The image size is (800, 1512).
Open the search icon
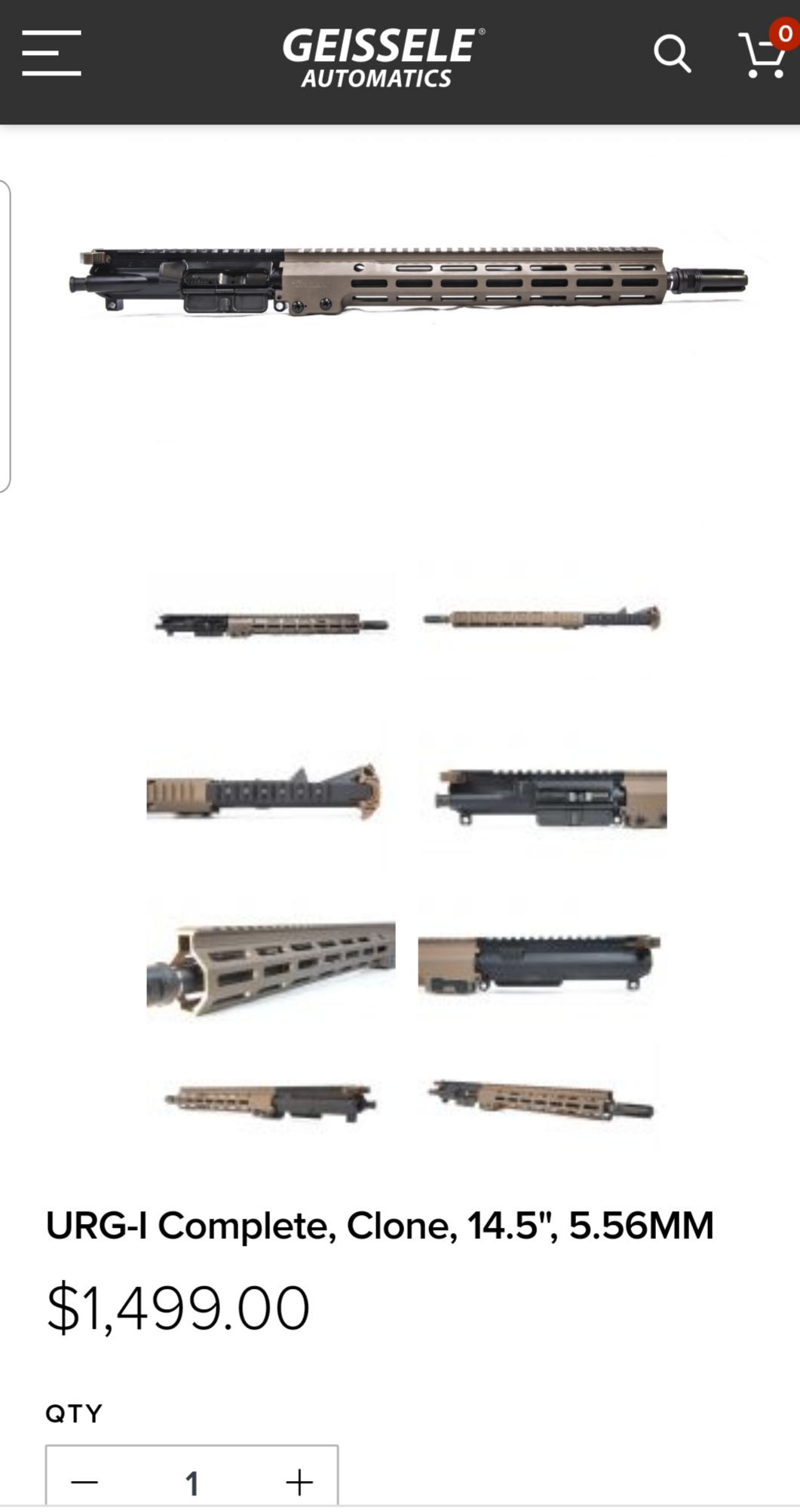pyautogui.click(x=672, y=54)
